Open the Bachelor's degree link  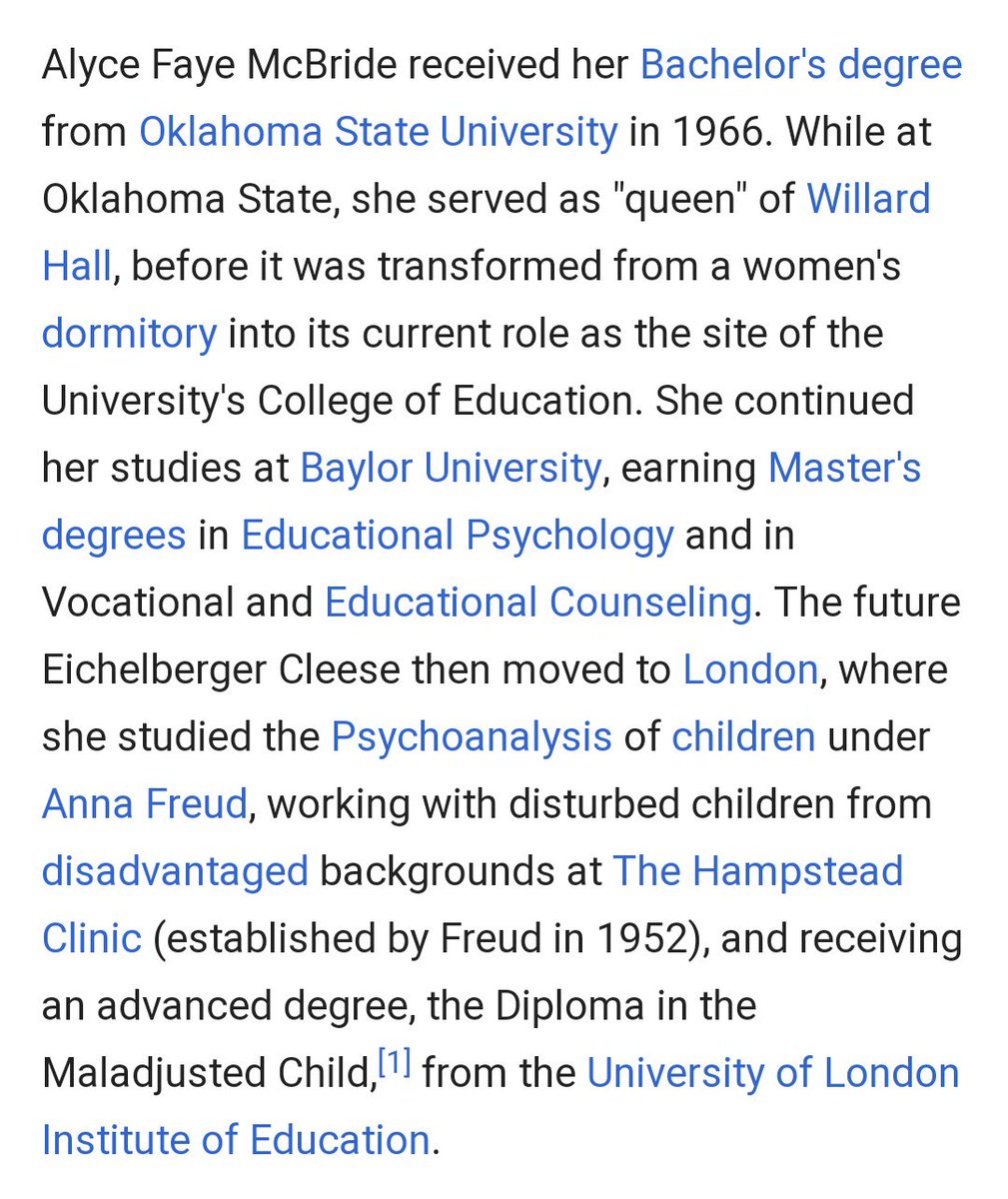tap(800, 65)
